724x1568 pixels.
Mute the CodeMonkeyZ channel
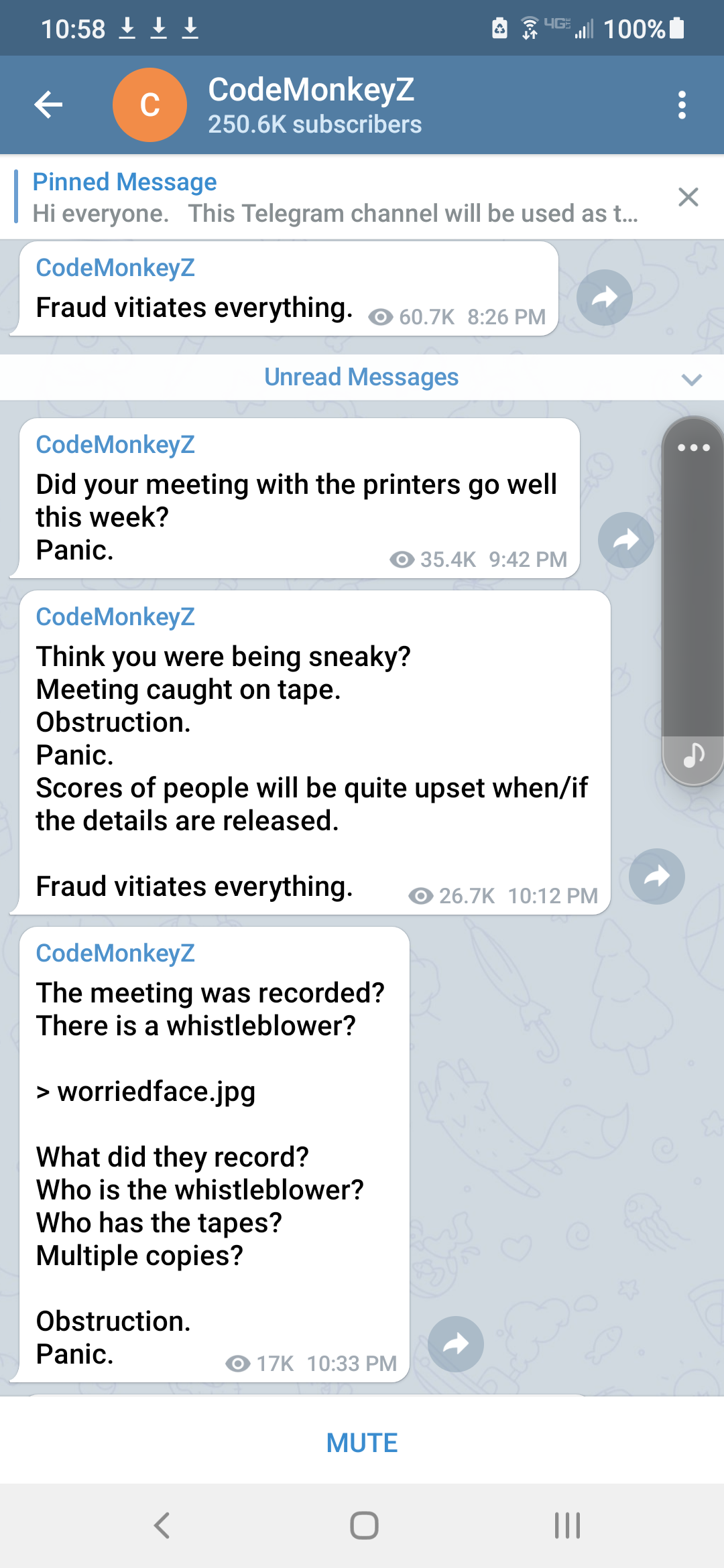pos(362,1443)
